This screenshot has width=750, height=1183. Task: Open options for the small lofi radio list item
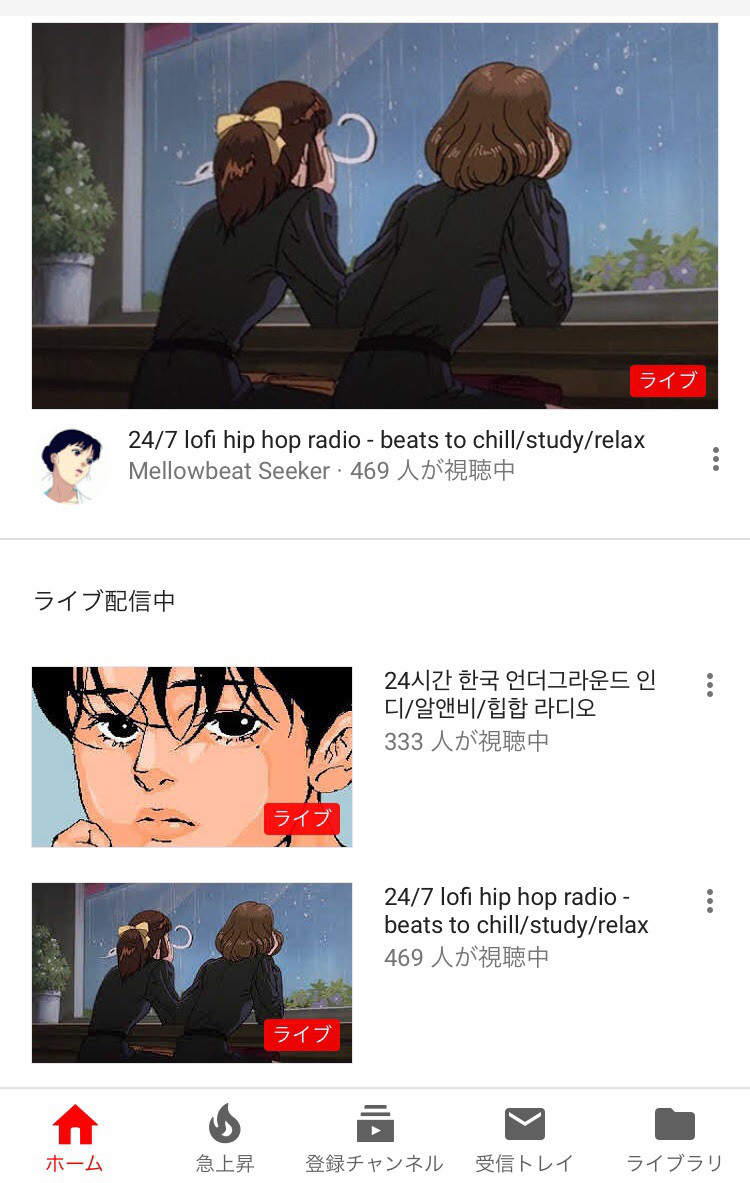pyautogui.click(x=709, y=901)
